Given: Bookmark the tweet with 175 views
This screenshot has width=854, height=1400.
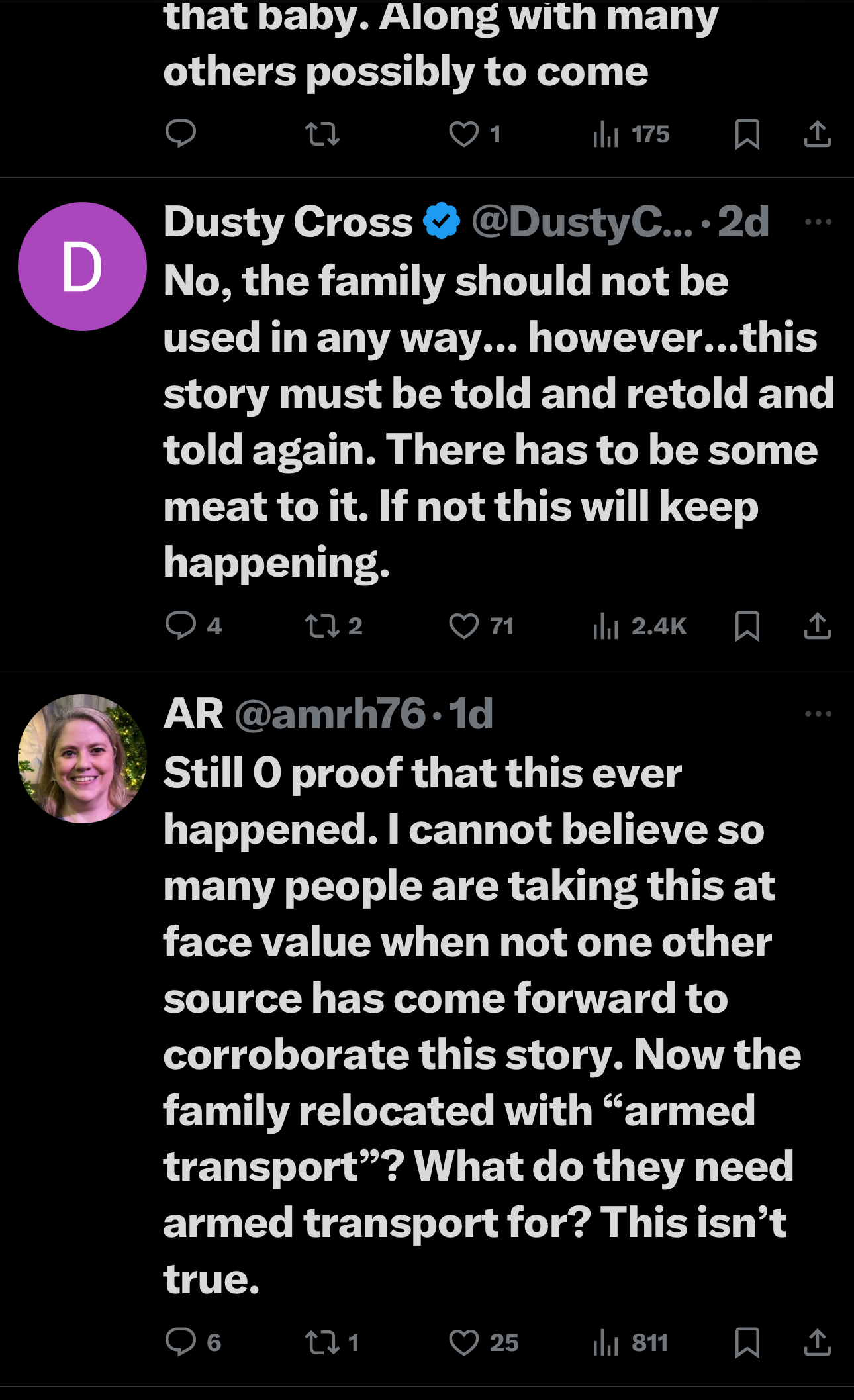Looking at the screenshot, I should (747, 134).
